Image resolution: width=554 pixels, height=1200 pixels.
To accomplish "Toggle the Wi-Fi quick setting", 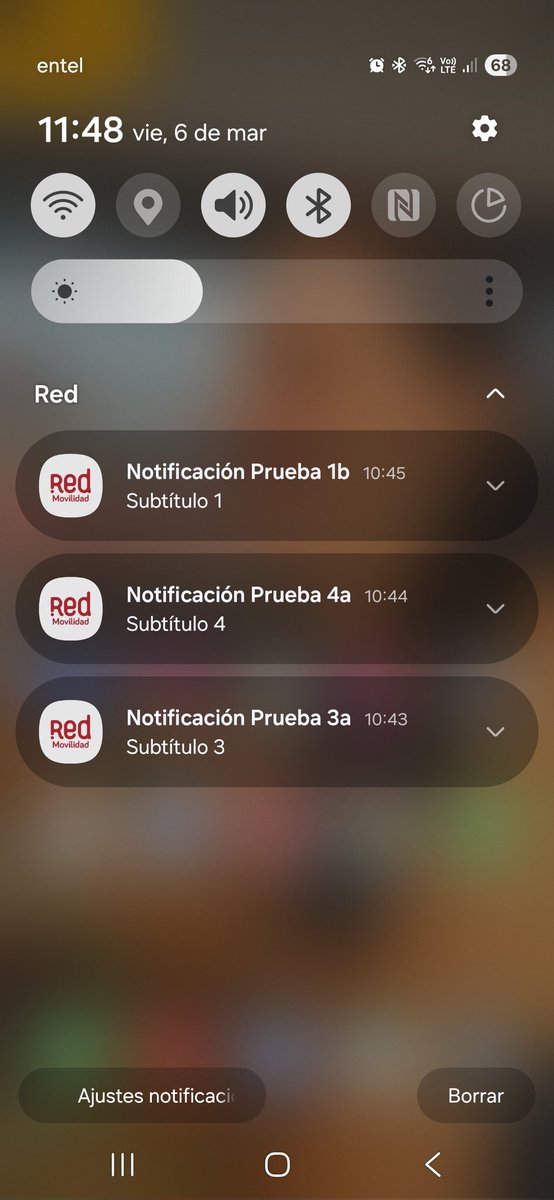I will click(64, 206).
